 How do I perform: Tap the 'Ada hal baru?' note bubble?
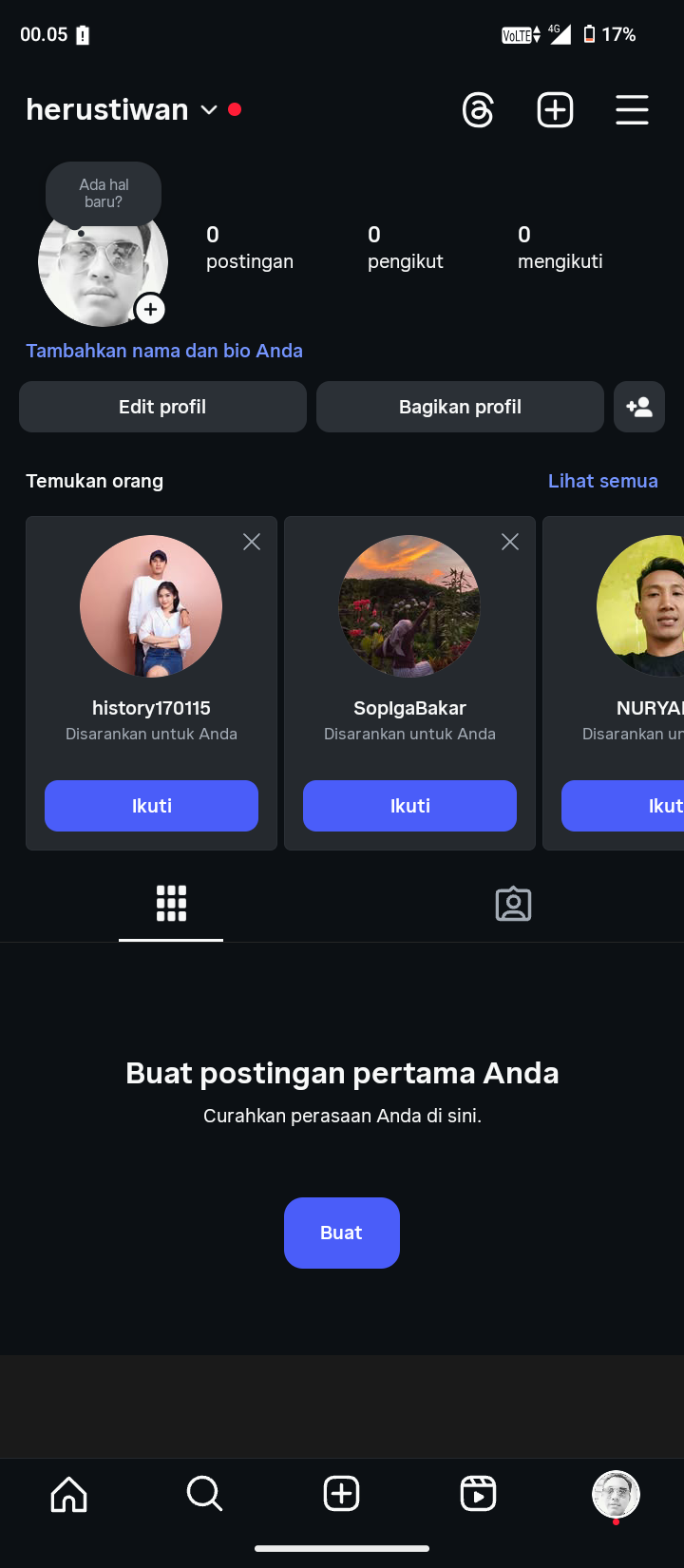[104, 193]
